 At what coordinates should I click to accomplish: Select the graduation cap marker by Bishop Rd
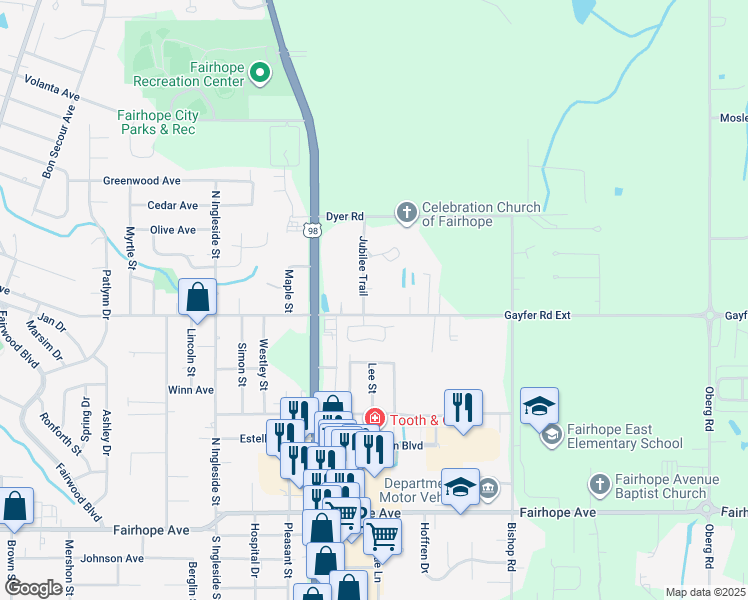[539, 406]
